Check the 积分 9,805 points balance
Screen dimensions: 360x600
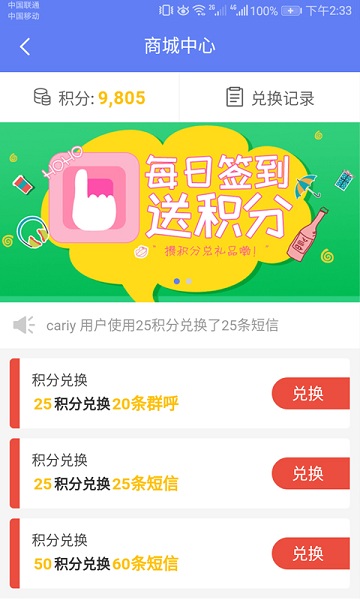point(90,98)
